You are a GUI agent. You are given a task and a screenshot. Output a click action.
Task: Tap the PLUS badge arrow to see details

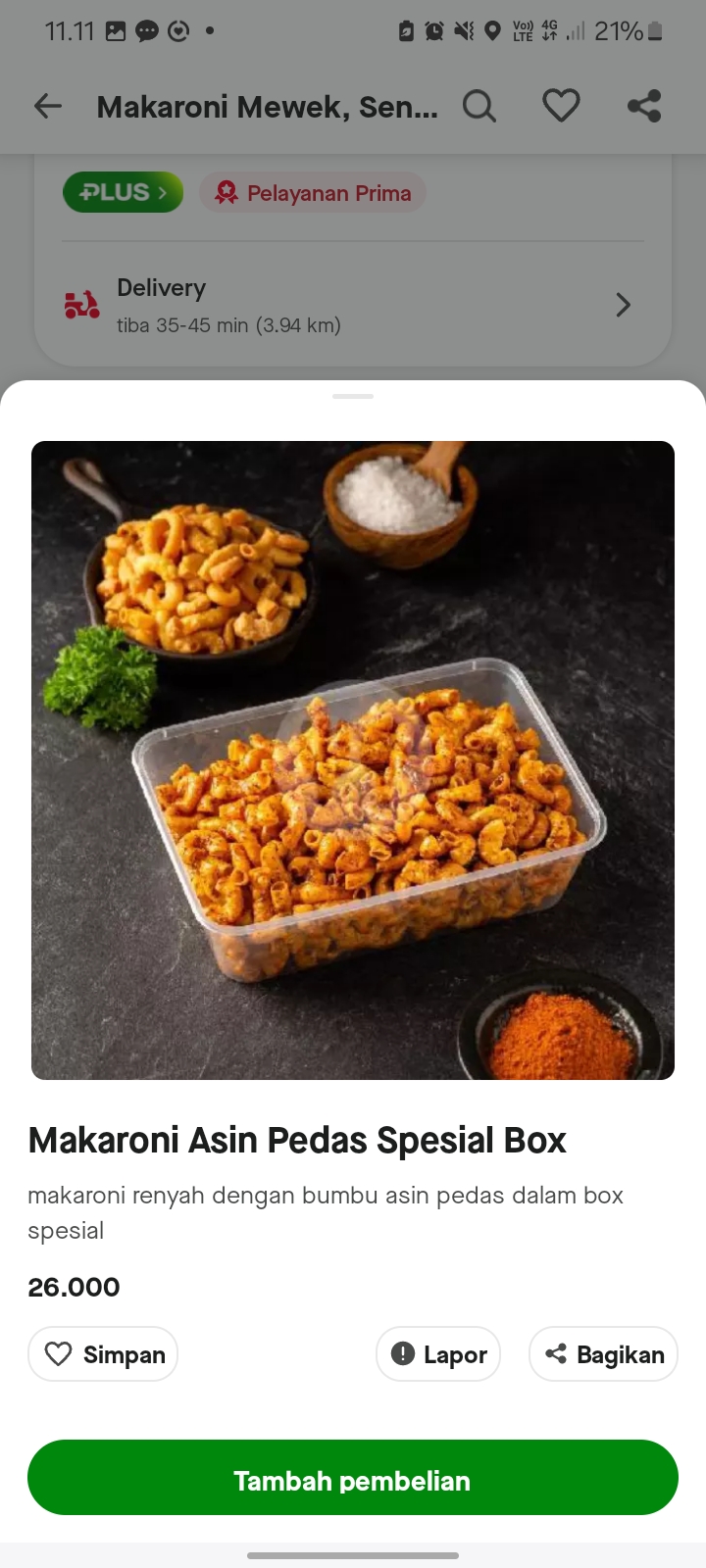pos(162,192)
